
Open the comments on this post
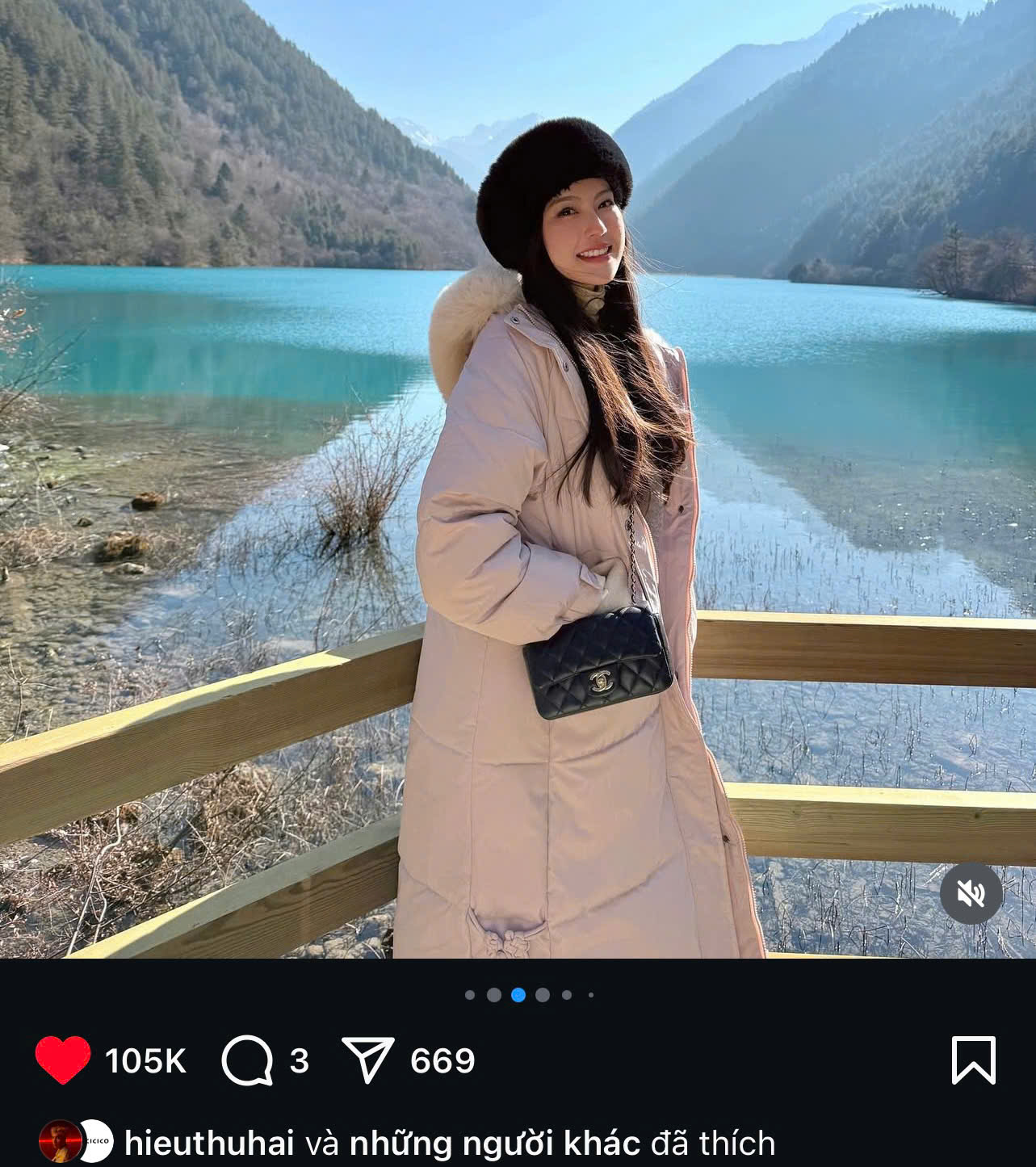point(246,1060)
